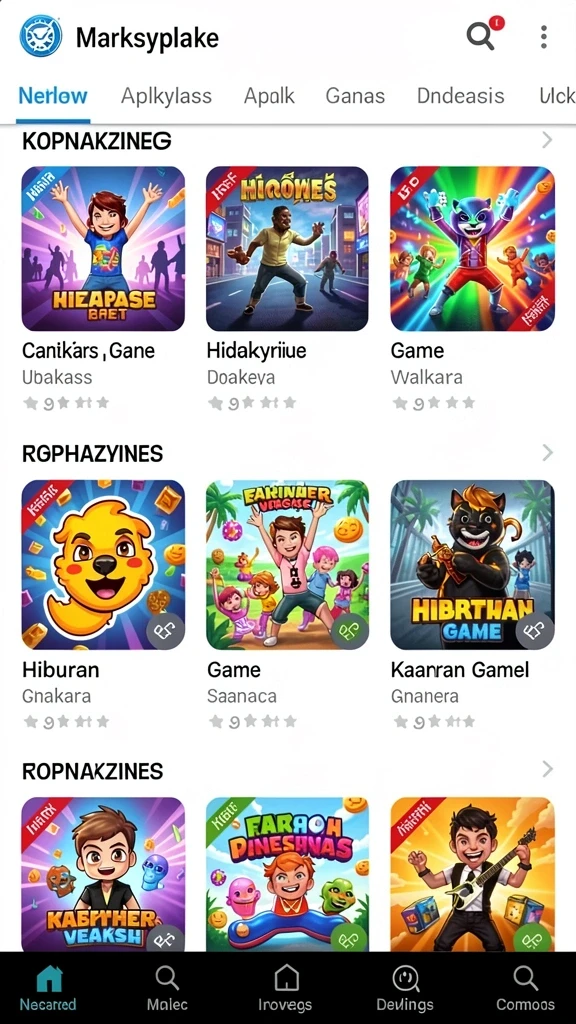Tap the Malec item in the bottom bar
The height and width of the screenshot is (1024, 576).
pos(167,988)
